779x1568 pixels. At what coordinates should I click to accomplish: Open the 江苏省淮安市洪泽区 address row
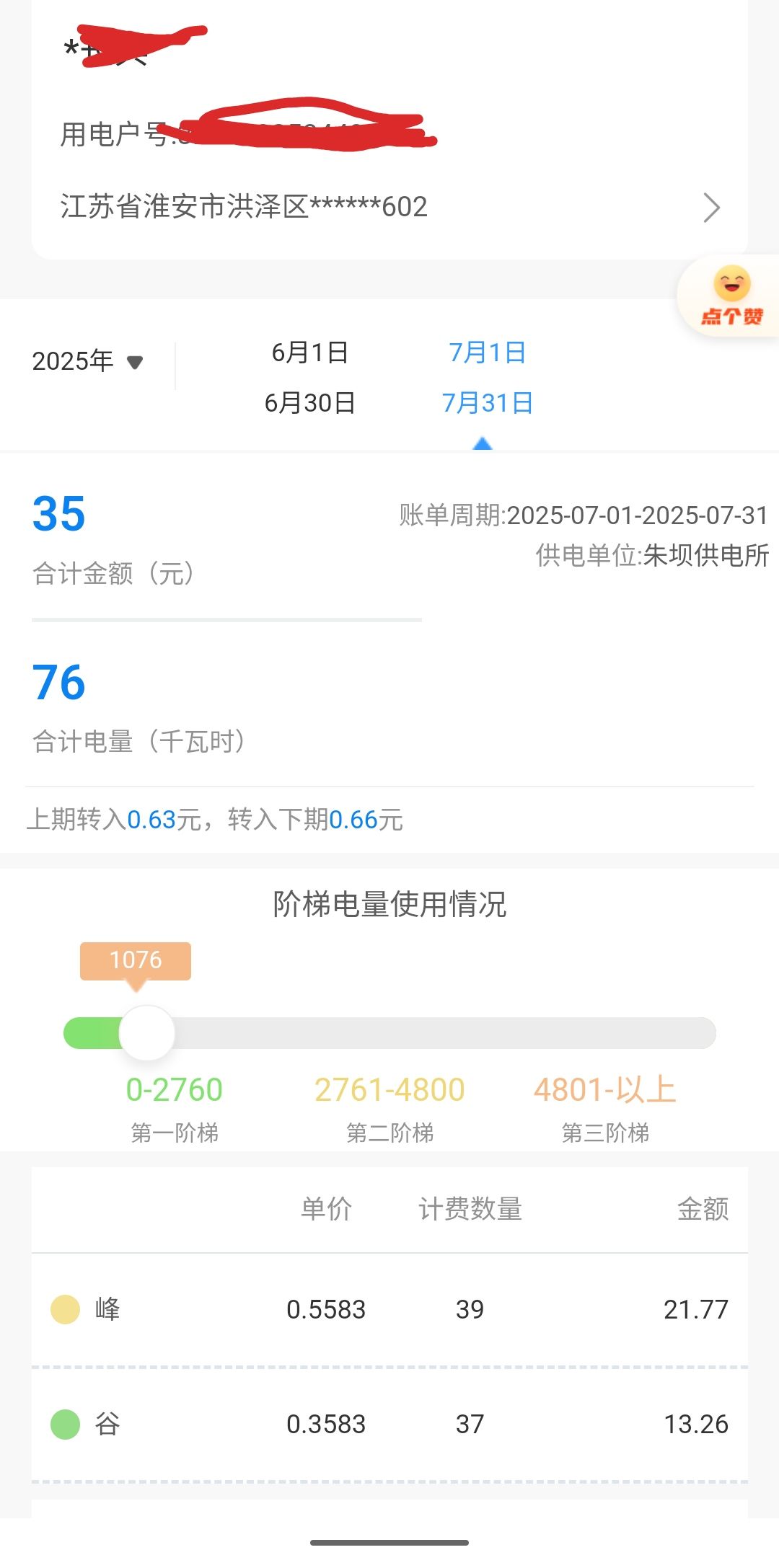389,207
